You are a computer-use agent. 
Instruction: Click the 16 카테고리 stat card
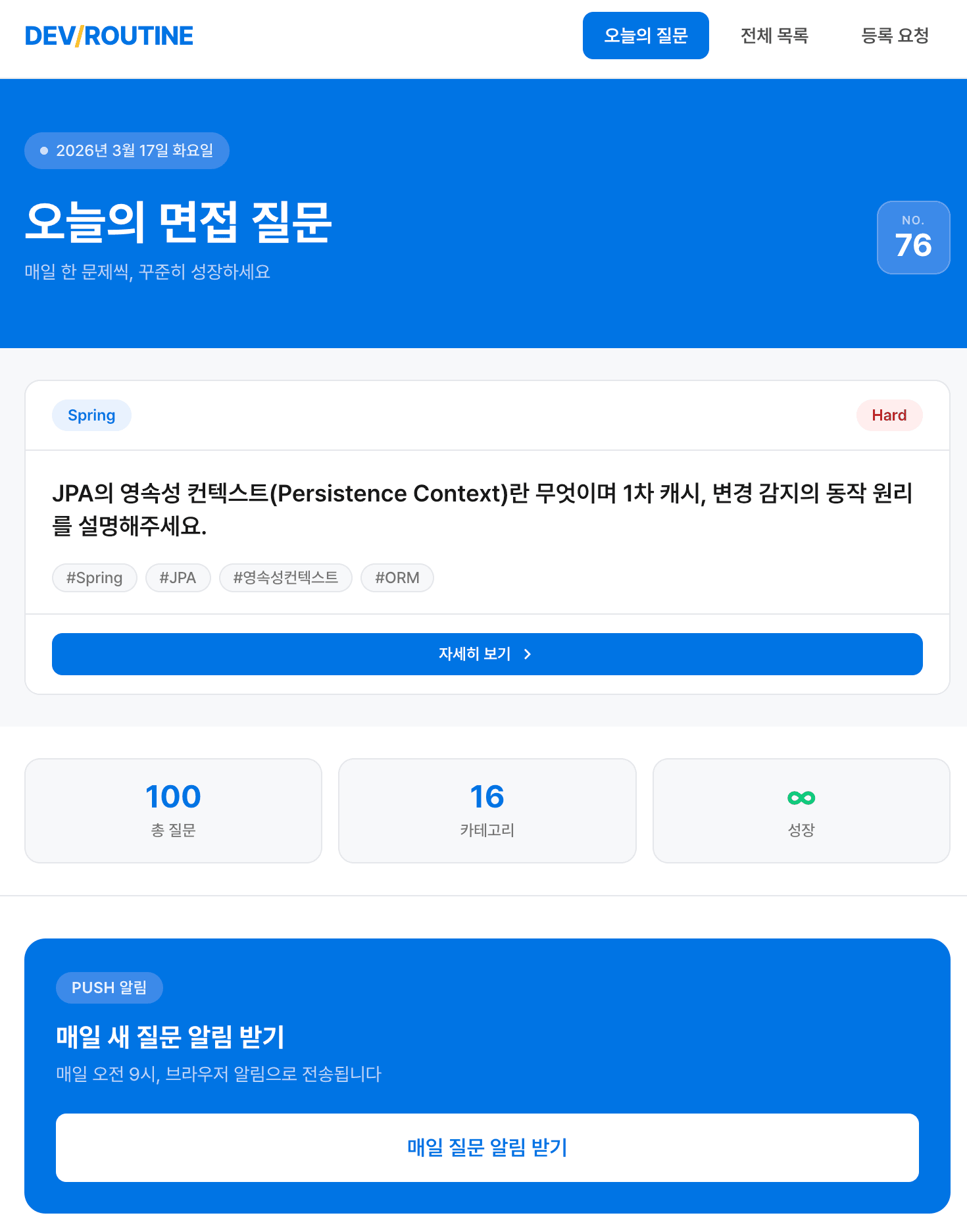(487, 809)
